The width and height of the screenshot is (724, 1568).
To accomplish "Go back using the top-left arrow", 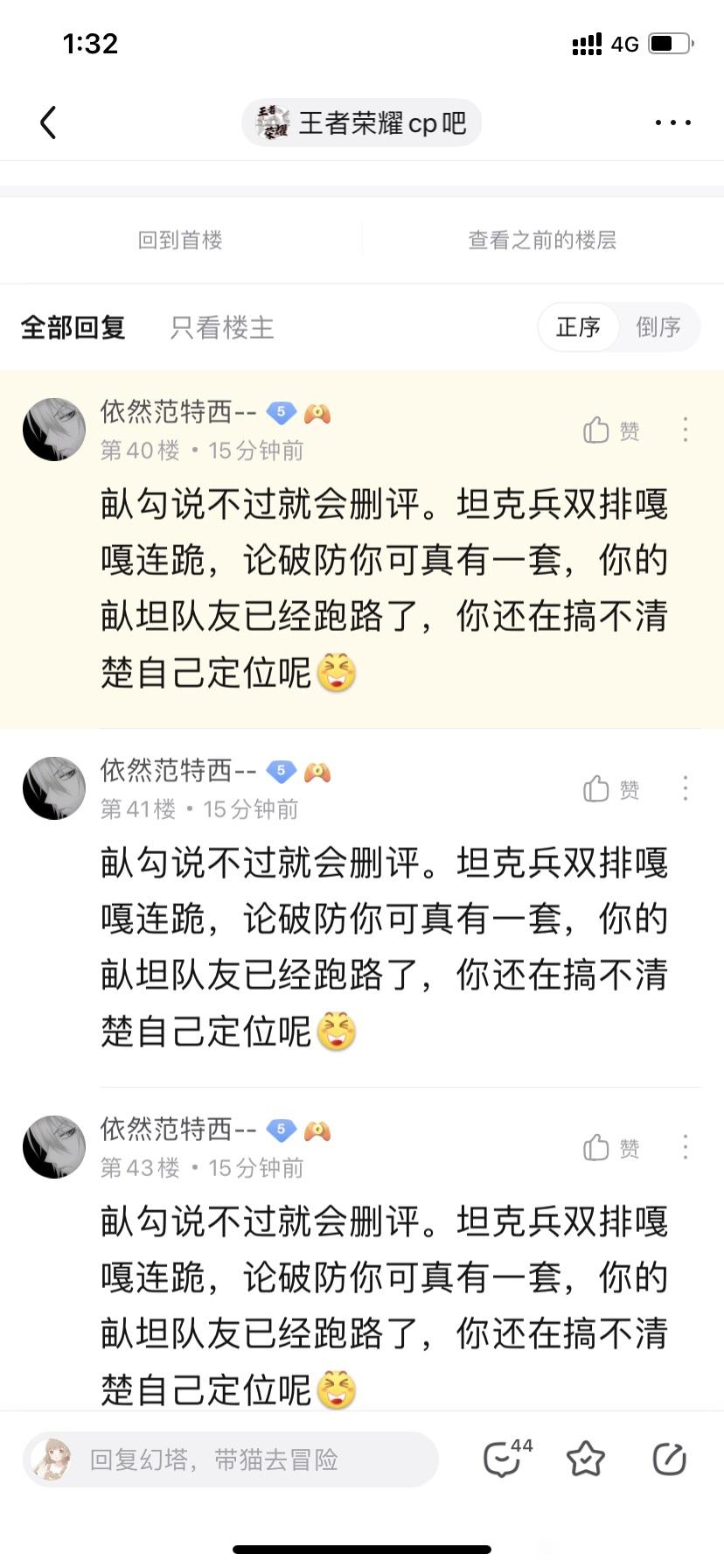I will 49,122.
